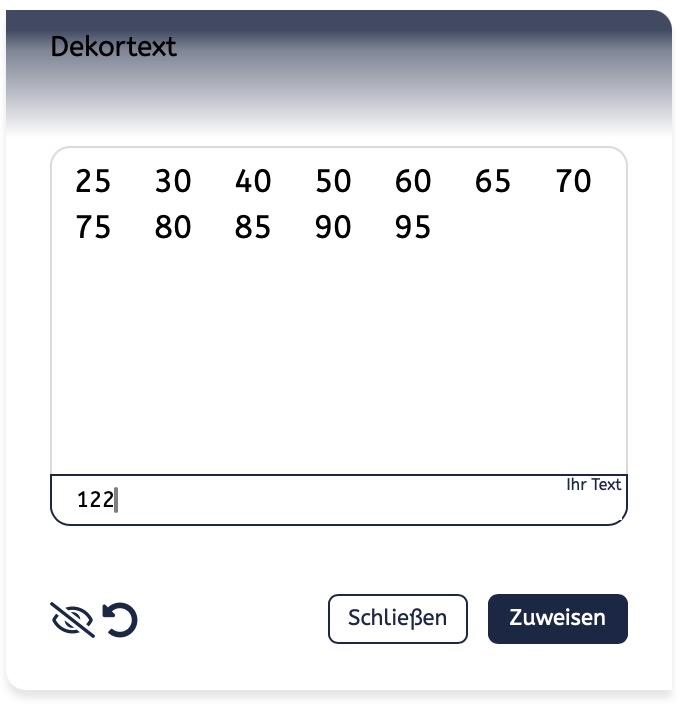Choose the 80 option
The image size is (686, 704).
tap(173, 228)
